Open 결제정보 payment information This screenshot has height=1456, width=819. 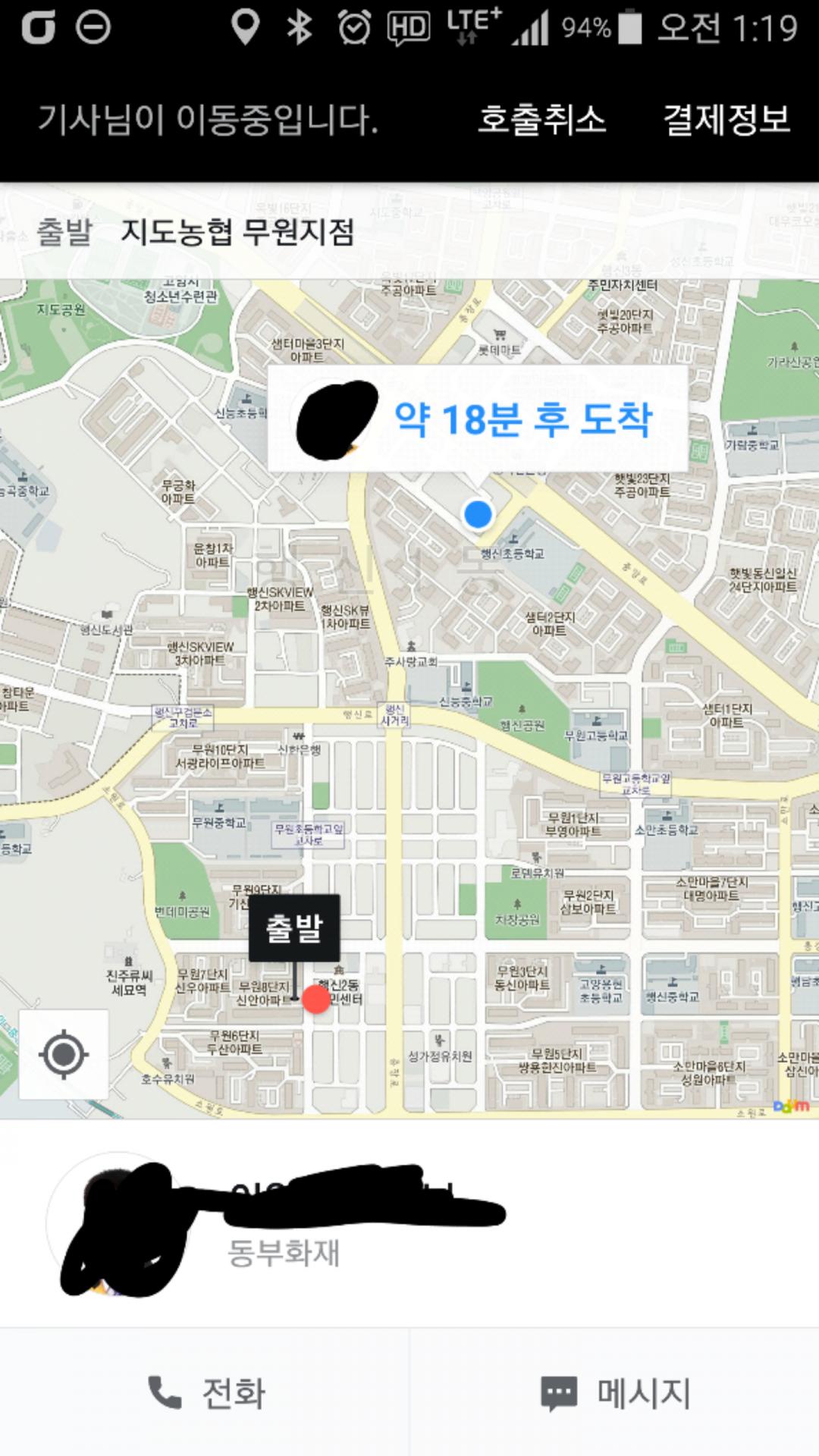click(726, 120)
